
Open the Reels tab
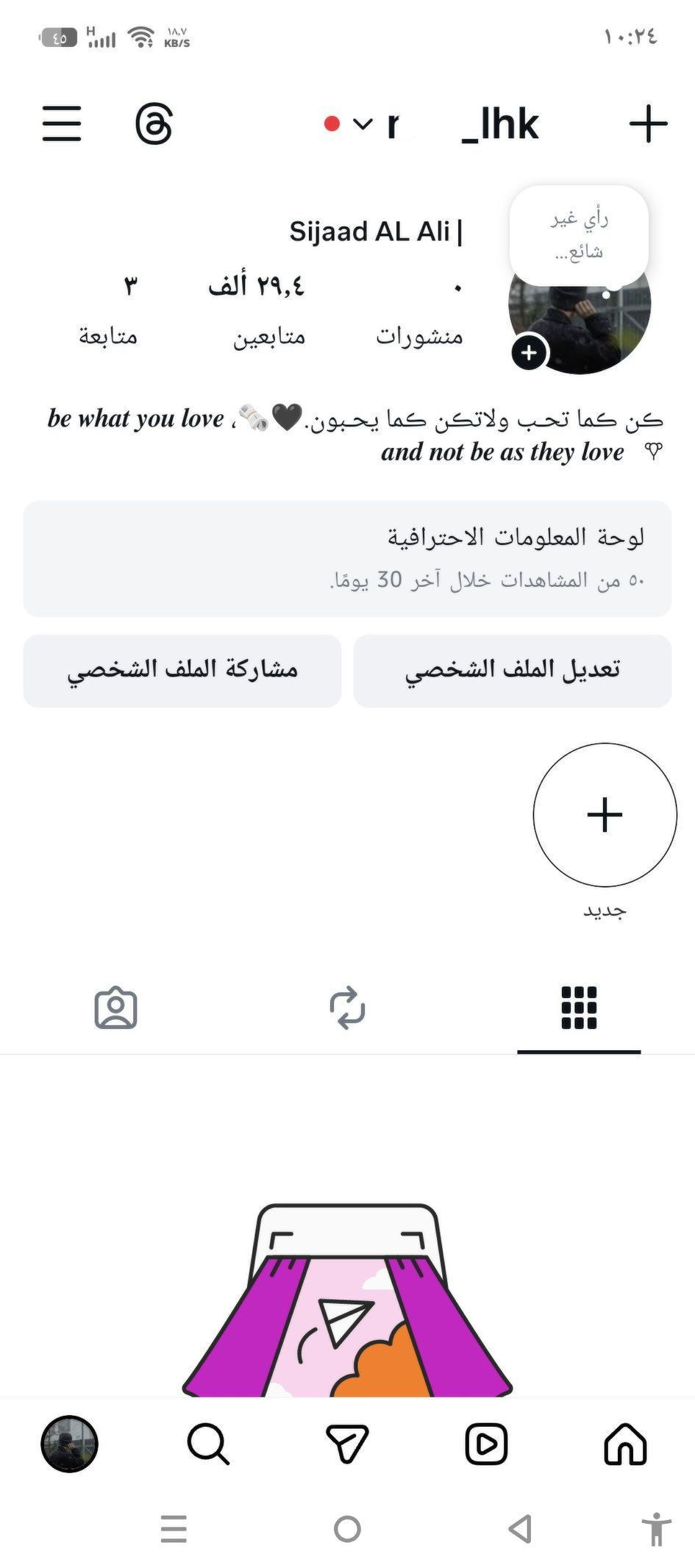[x=486, y=1444]
